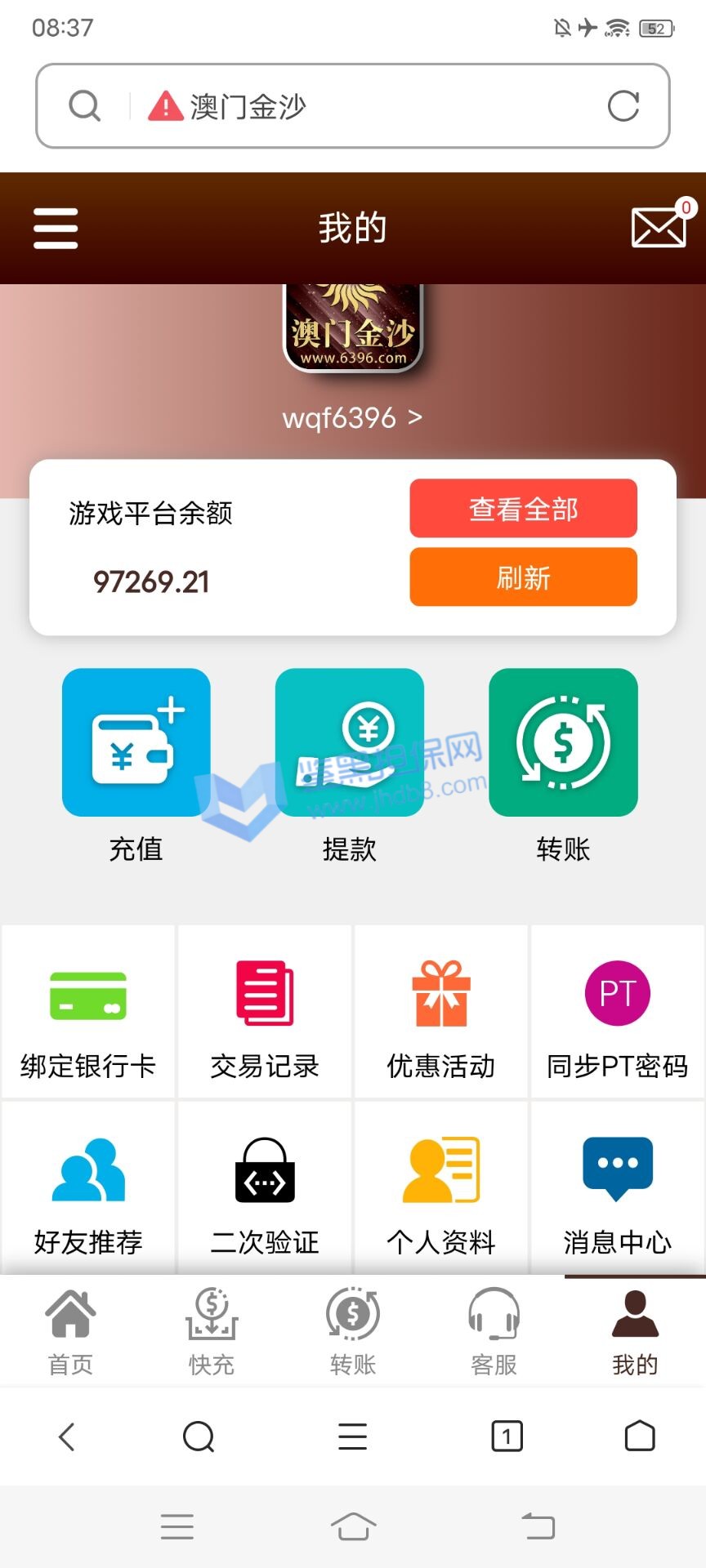Select 绑定银行卡 to bind bank card
706x1568 pixels.
tap(88, 1013)
